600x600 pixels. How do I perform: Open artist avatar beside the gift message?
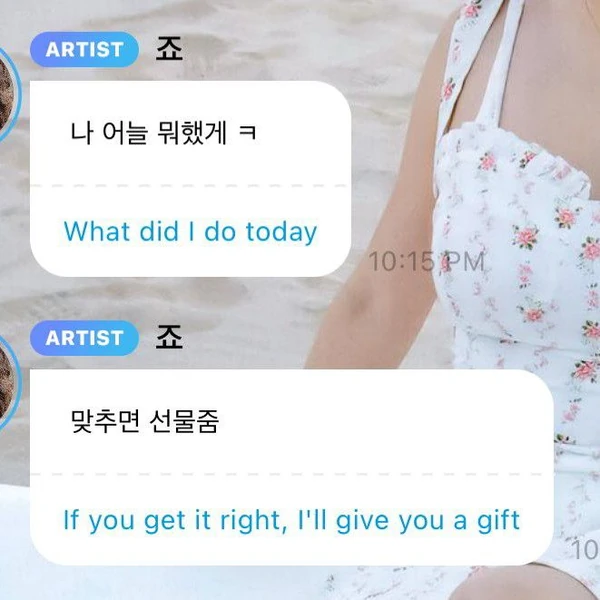(7, 383)
